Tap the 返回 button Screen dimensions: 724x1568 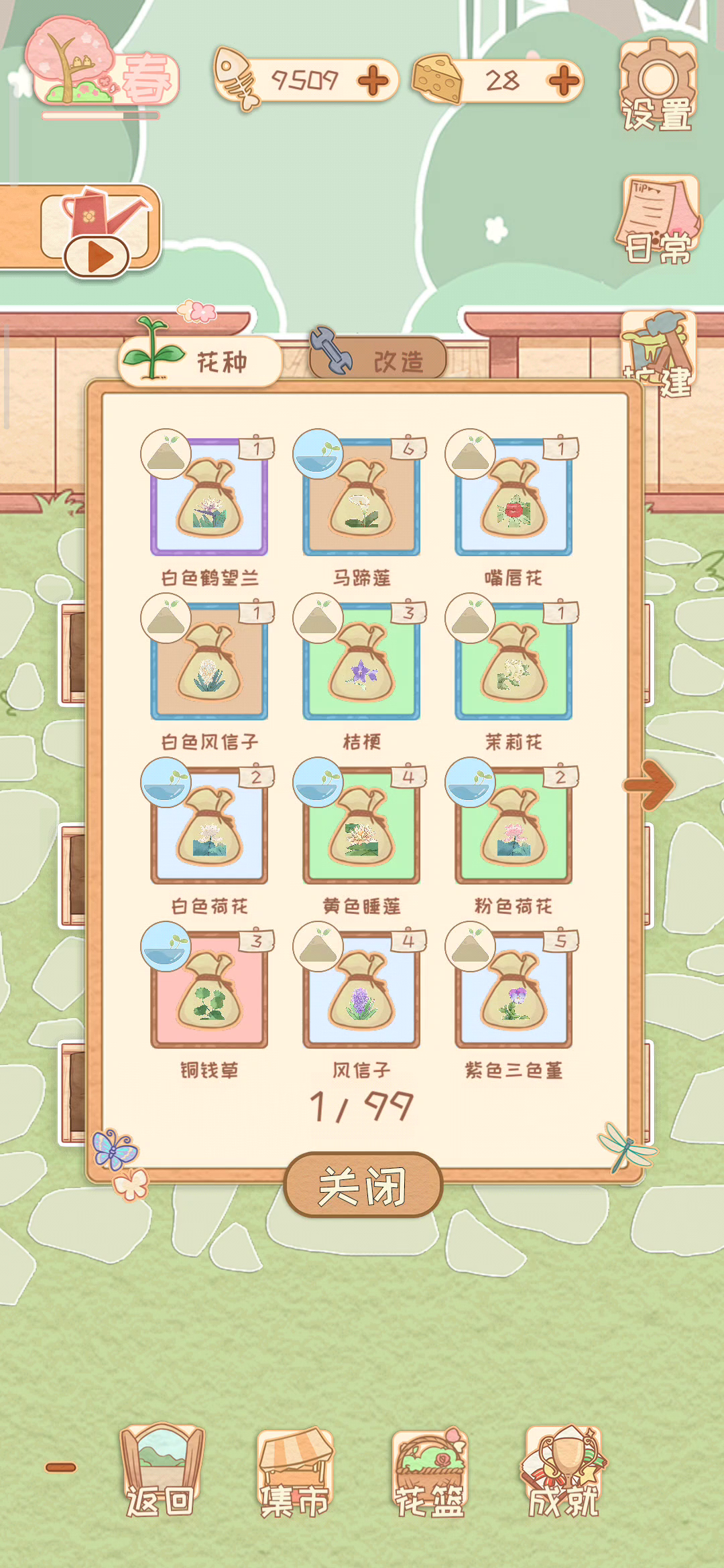tap(161, 1473)
